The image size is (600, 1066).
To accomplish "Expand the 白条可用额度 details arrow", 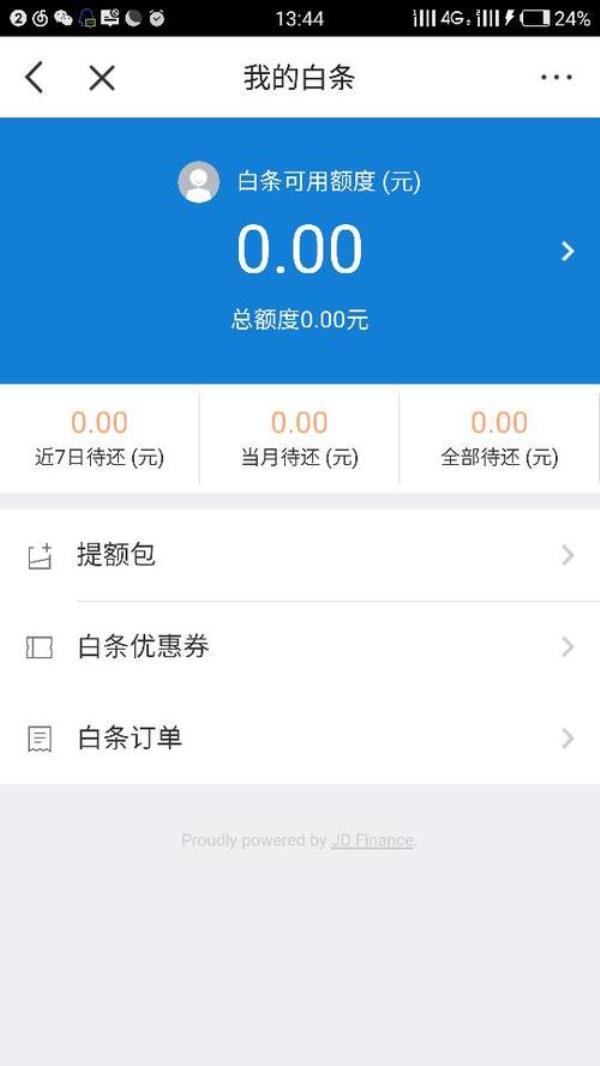I will point(567,251).
